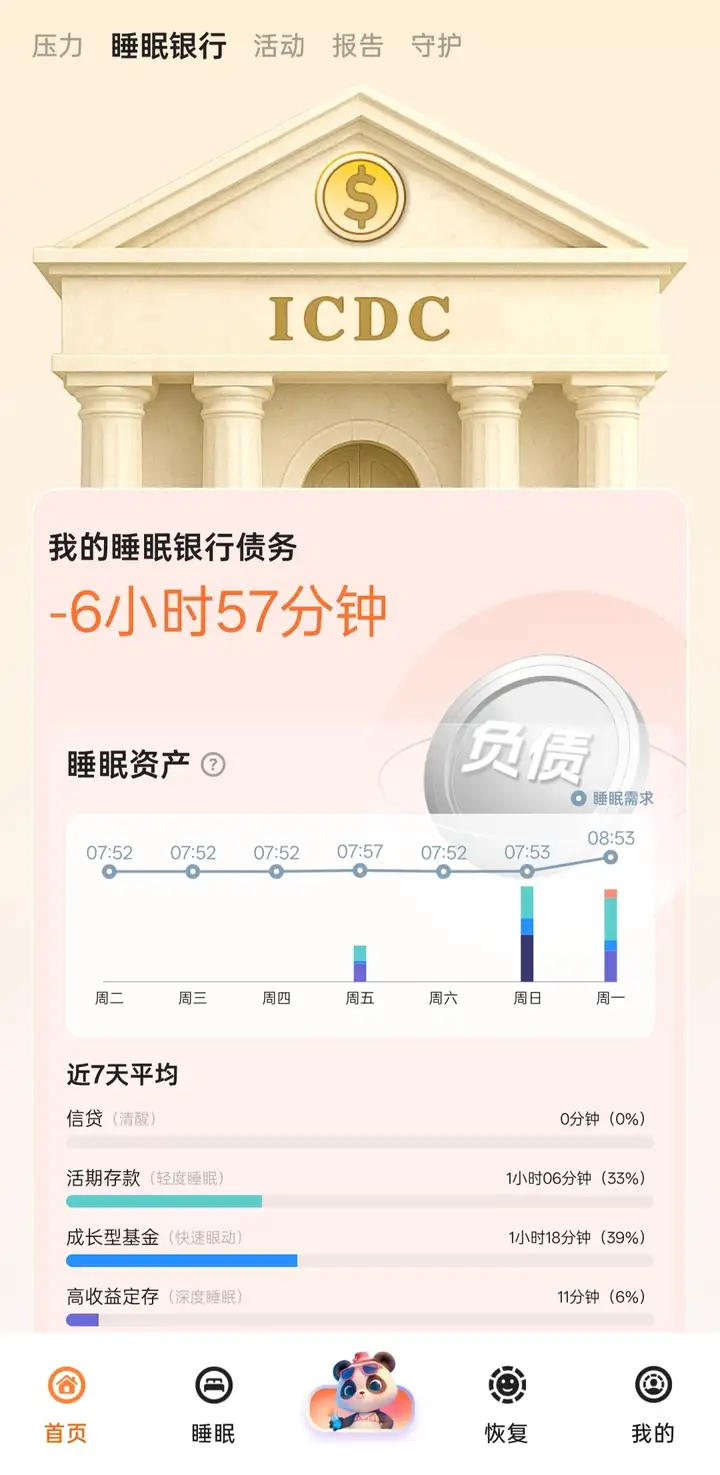The width and height of the screenshot is (720, 1475).
Task: Select the 睡眠银行 top tab
Action: (168, 46)
